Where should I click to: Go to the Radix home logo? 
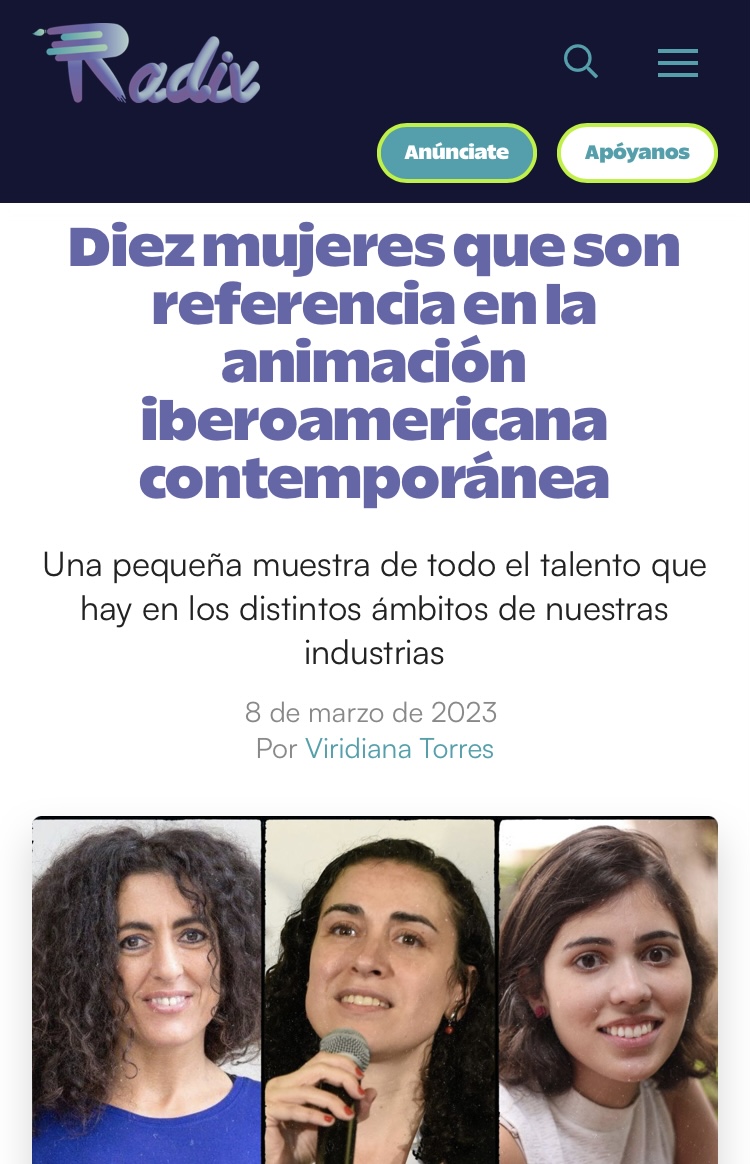coord(147,66)
